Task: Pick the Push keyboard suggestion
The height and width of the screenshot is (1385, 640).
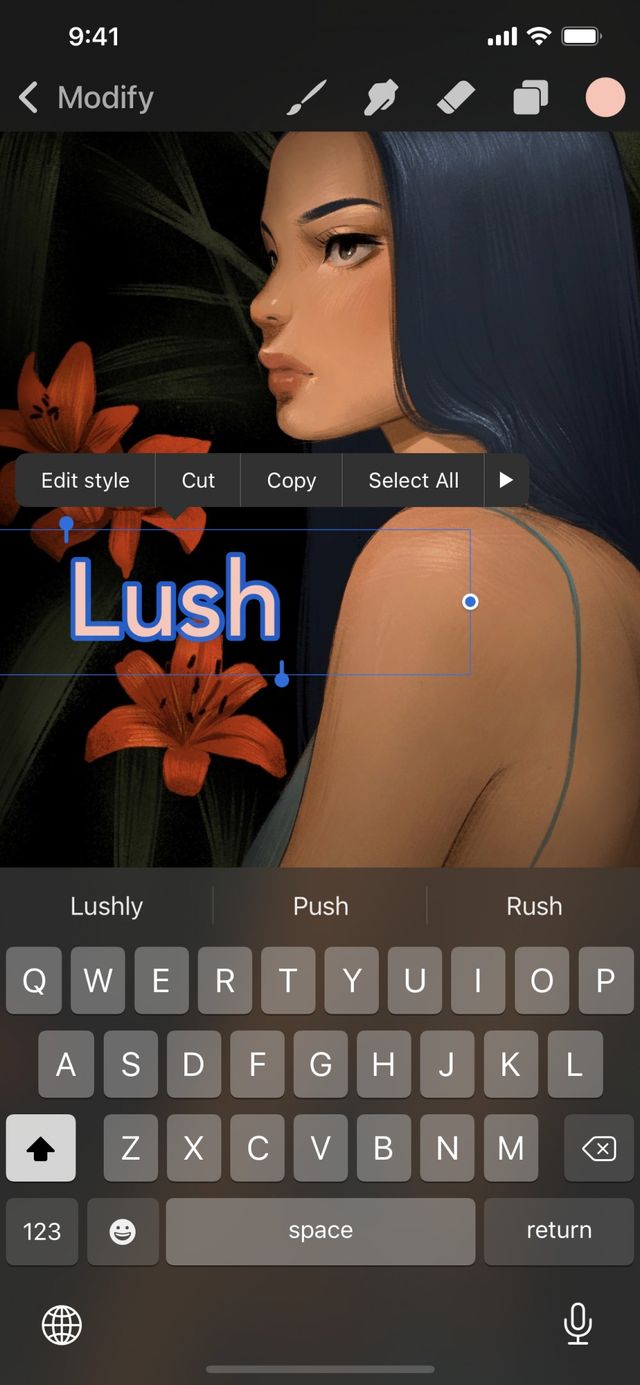Action: [x=320, y=906]
